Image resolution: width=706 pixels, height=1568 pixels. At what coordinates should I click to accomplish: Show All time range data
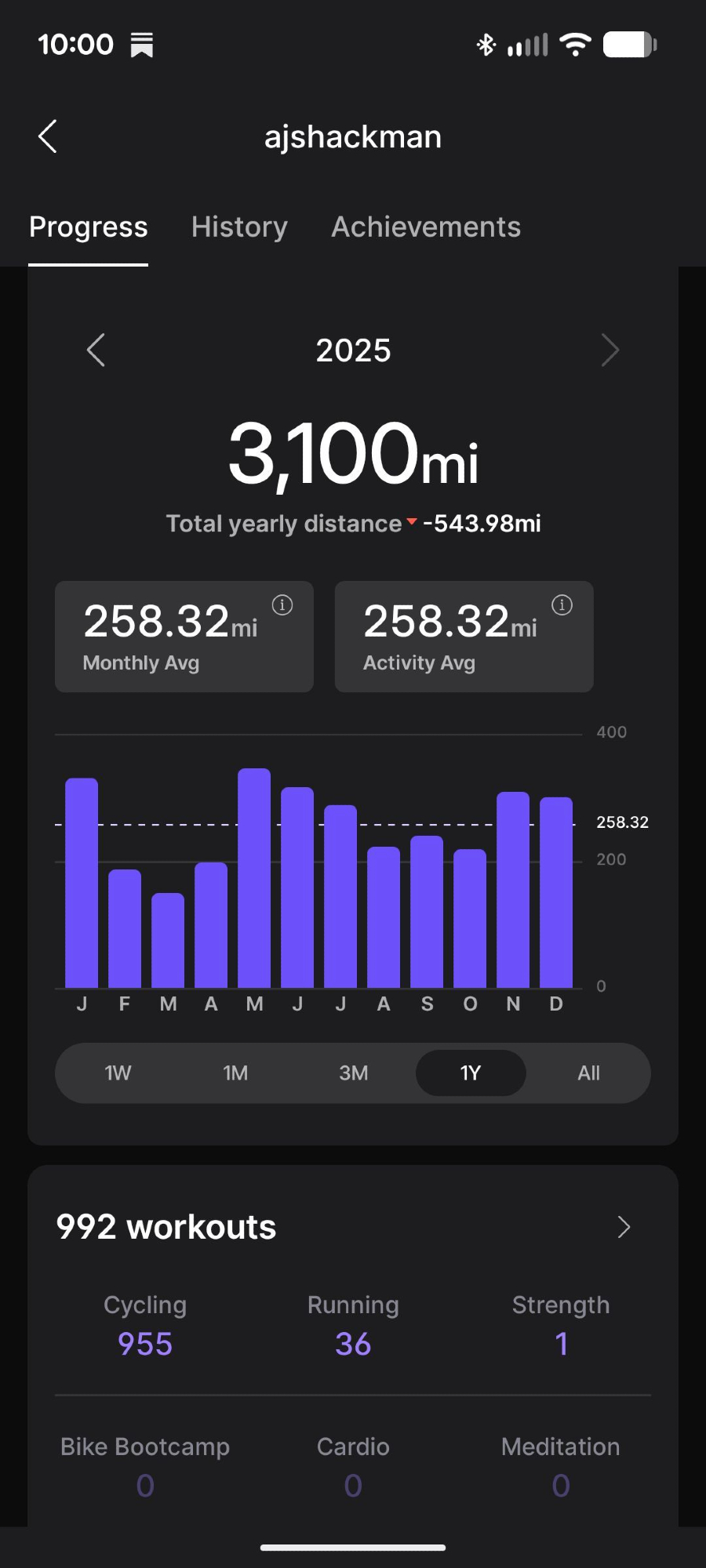588,1073
